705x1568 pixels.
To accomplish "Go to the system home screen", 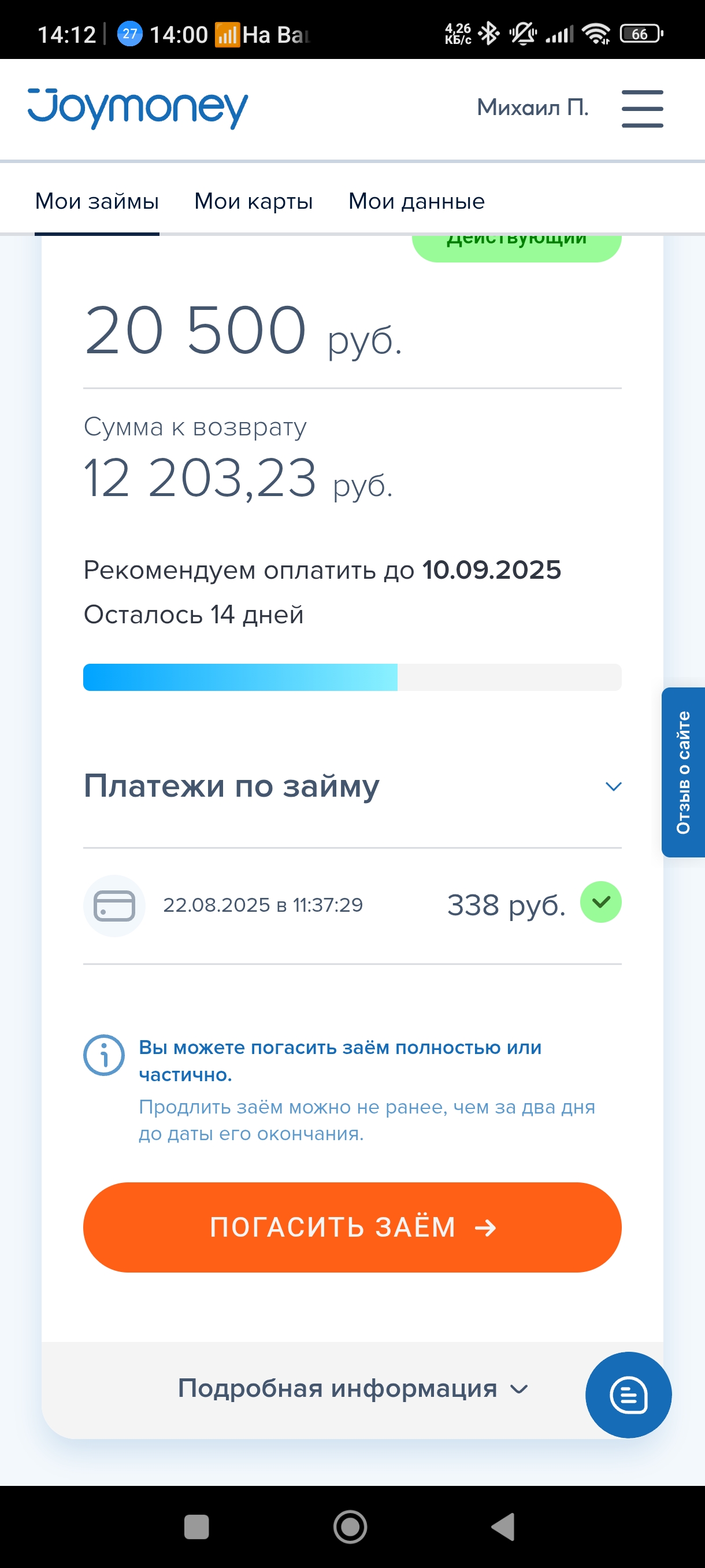I will tap(350, 1526).
